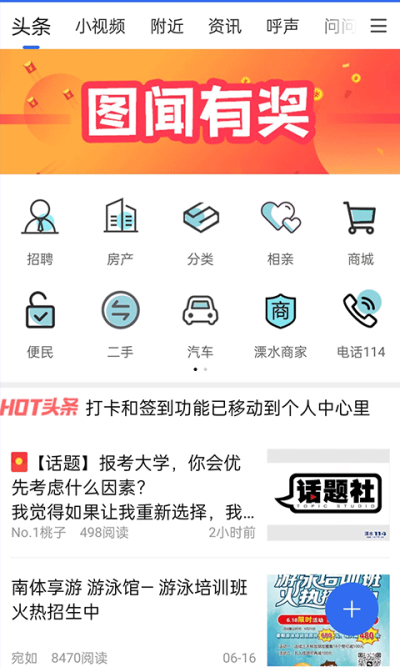The width and height of the screenshot is (400, 667).
Task: Open the 二手 section
Action: (120, 325)
